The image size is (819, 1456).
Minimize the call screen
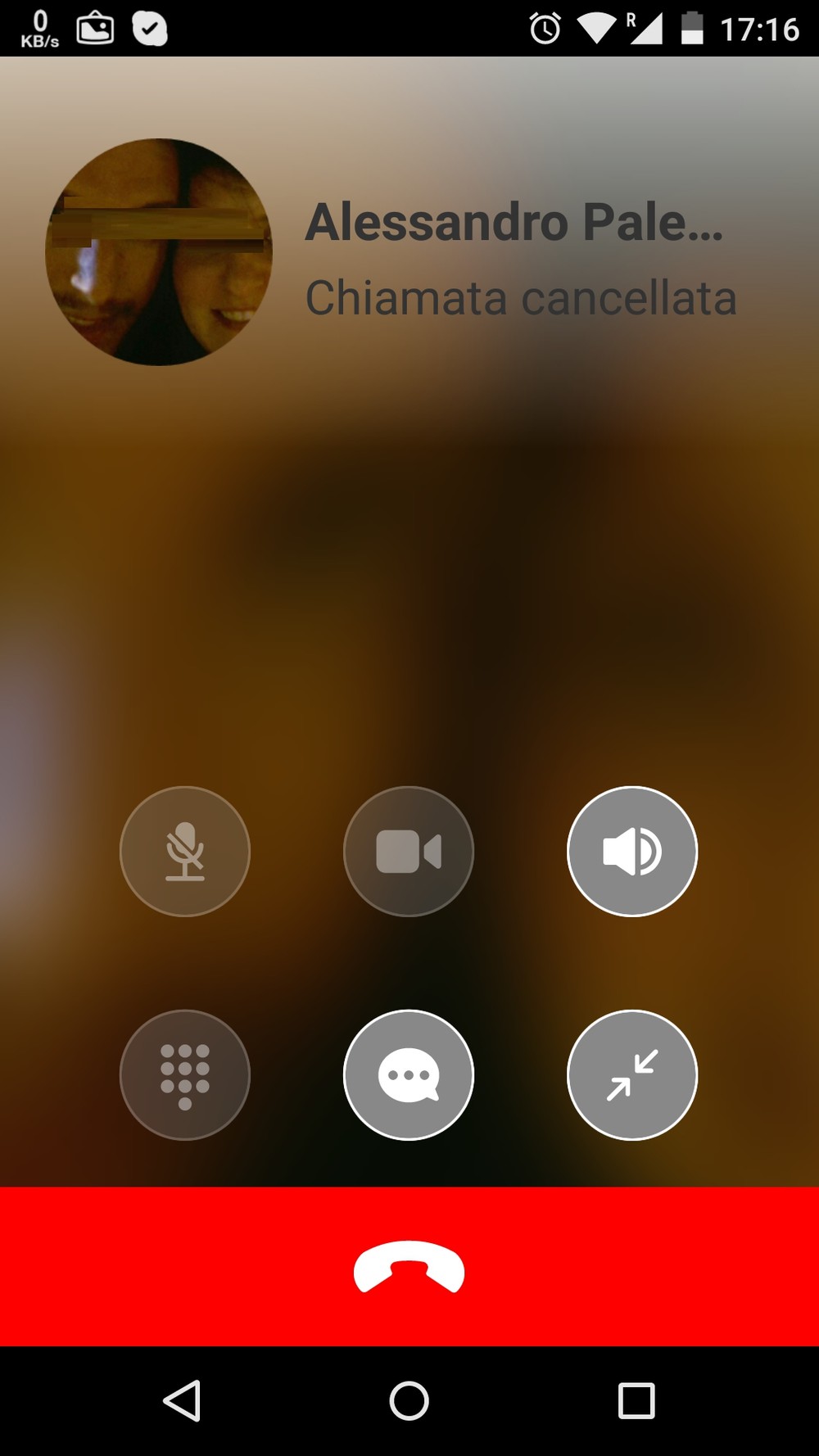[x=632, y=1075]
